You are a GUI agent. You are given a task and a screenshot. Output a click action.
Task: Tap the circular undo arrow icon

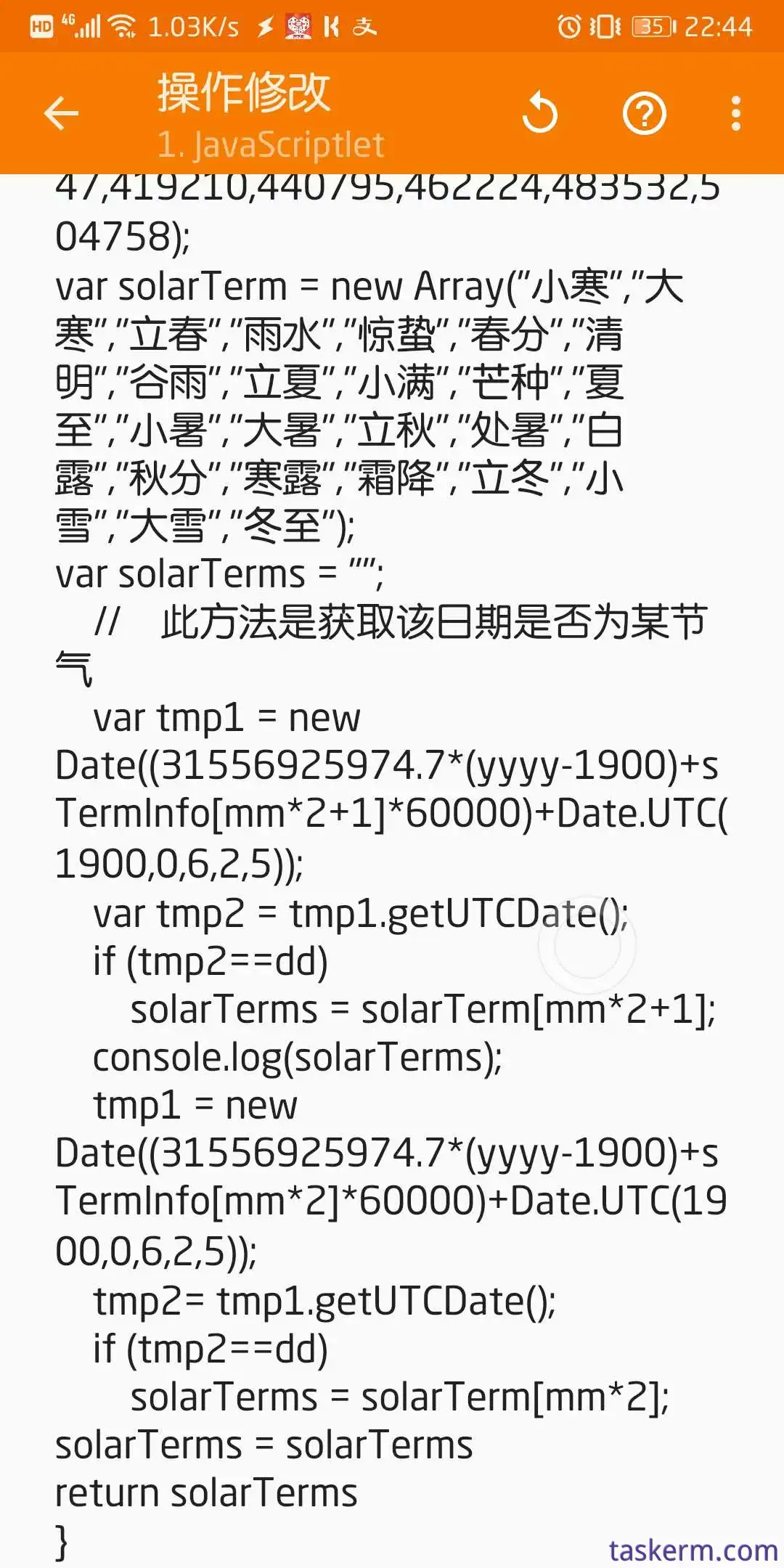pyautogui.click(x=540, y=114)
